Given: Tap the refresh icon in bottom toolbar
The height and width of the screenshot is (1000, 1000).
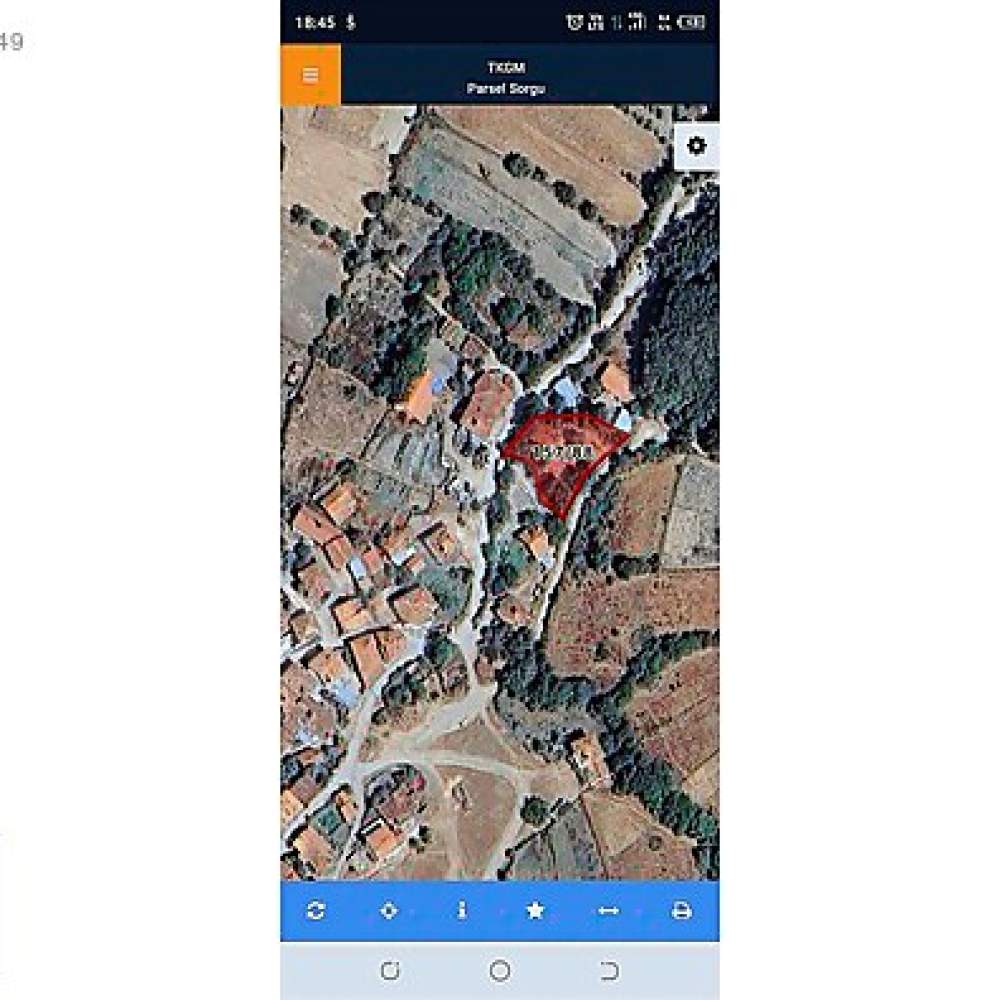Looking at the screenshot, I should click(316, 910).
